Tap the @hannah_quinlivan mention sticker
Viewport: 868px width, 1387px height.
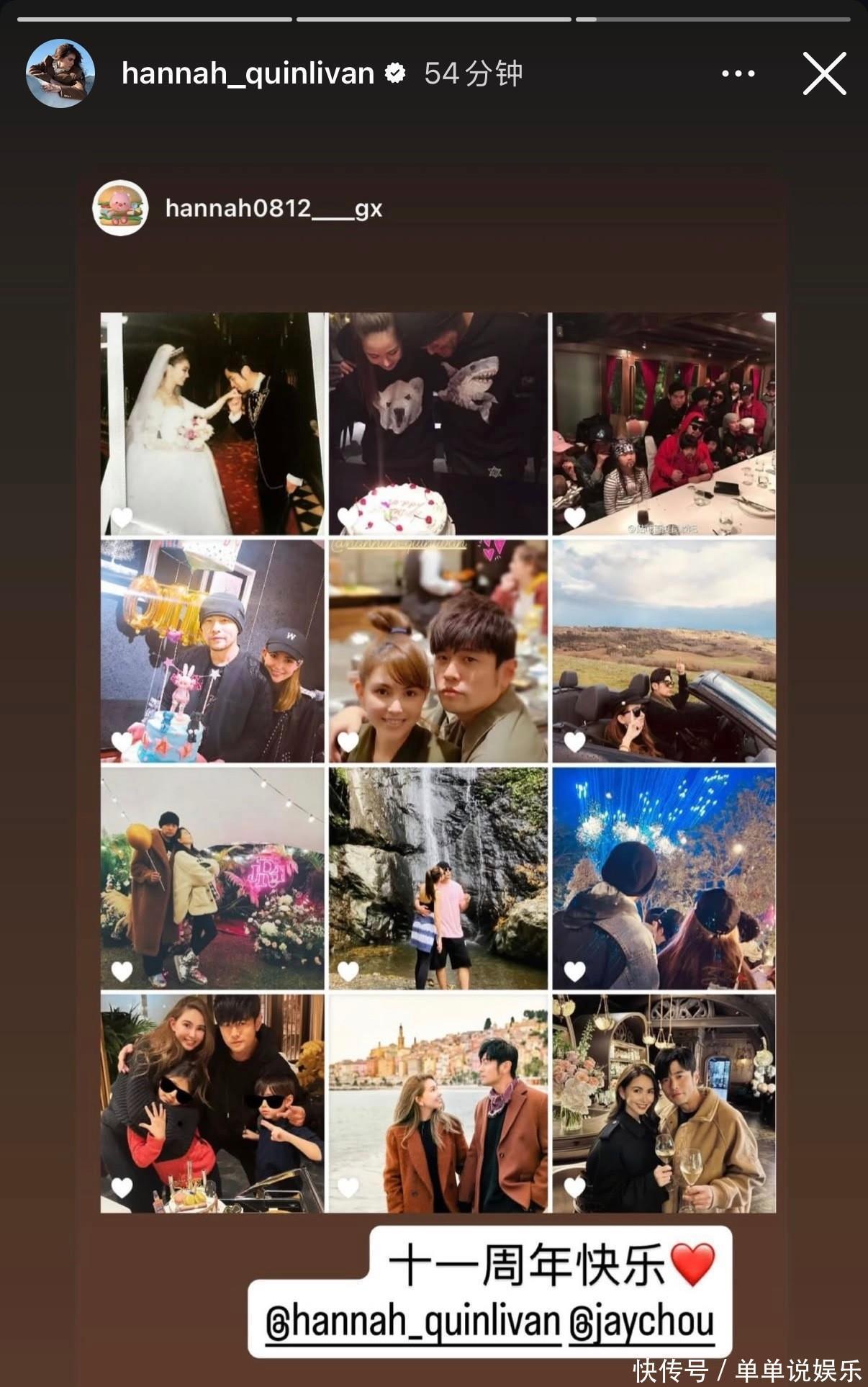pos(413,1324)
